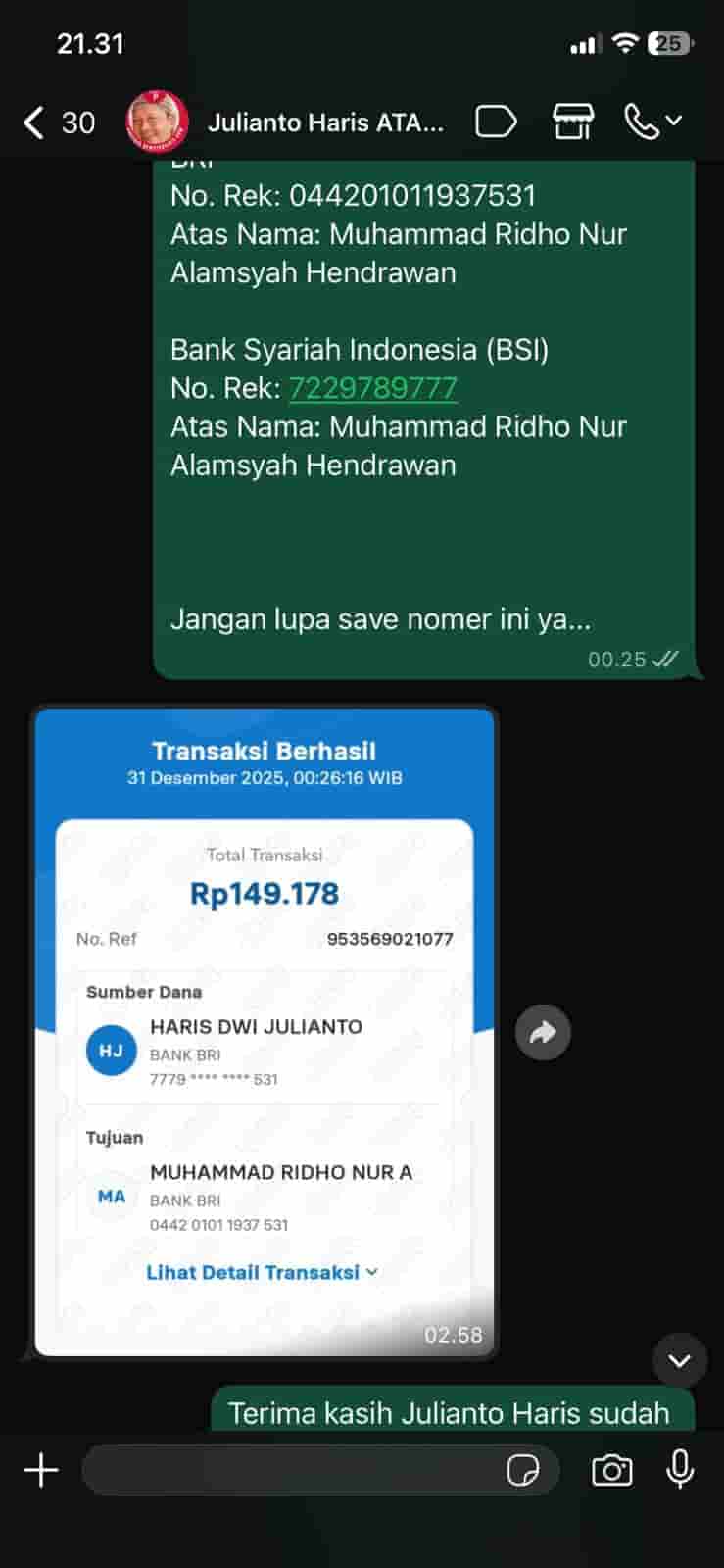Record a voice message
Image resolution: width=724 pixels, height=1568 pixels.
[680, 1469]
